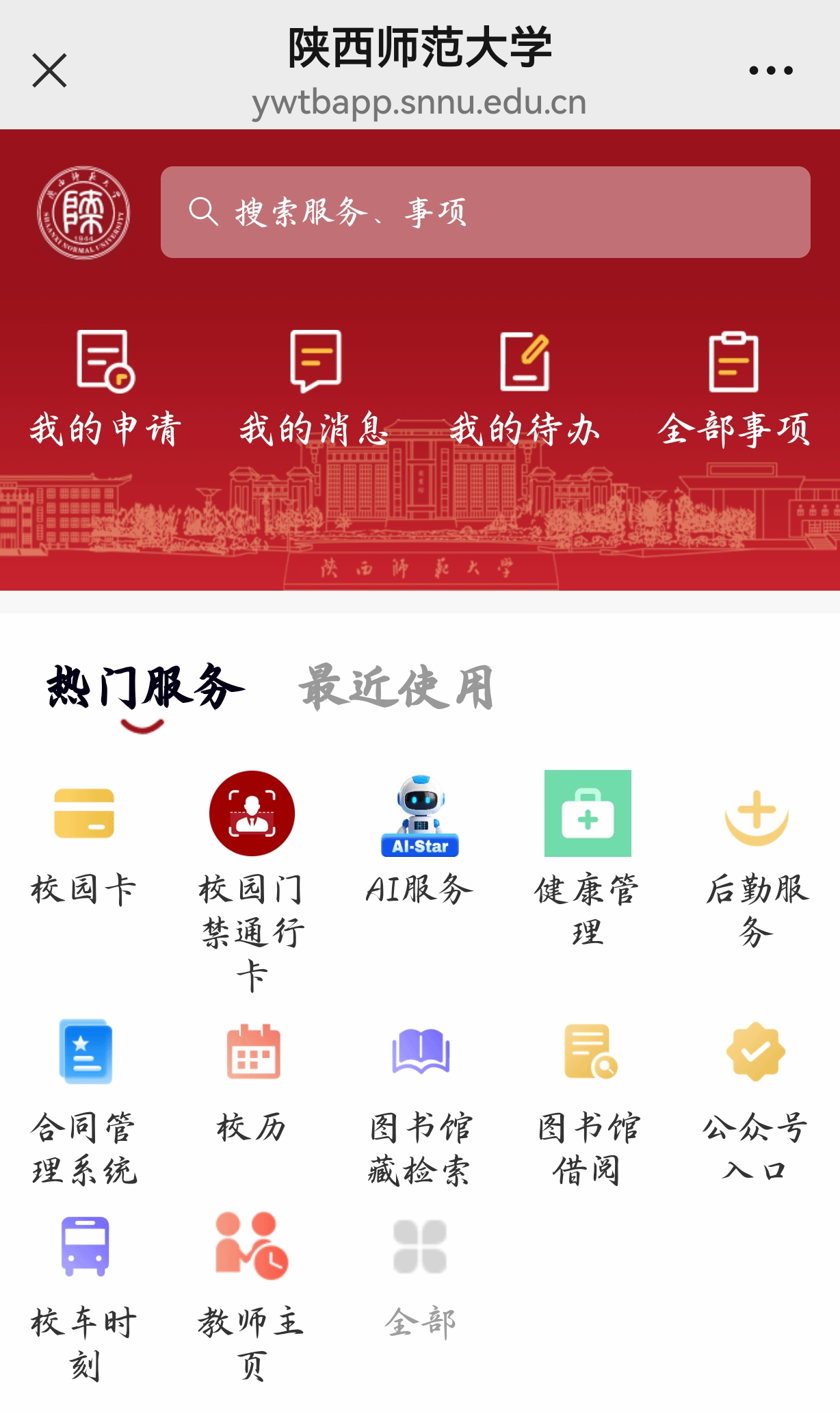The width and height of the screenshot is (840, 1414).
Task: Tap the 搜索服务、事项 search box
Action: (485, 212)
